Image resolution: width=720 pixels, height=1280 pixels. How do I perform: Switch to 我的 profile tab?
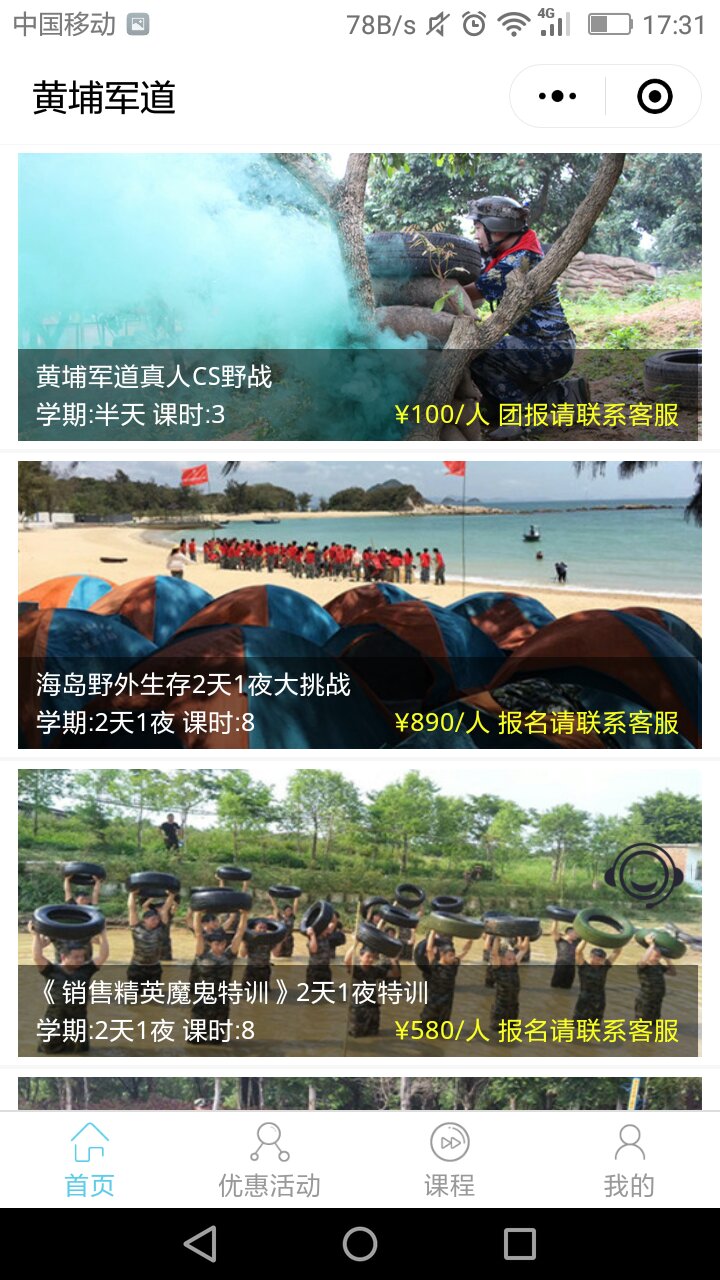click(x=629, y=1160)
